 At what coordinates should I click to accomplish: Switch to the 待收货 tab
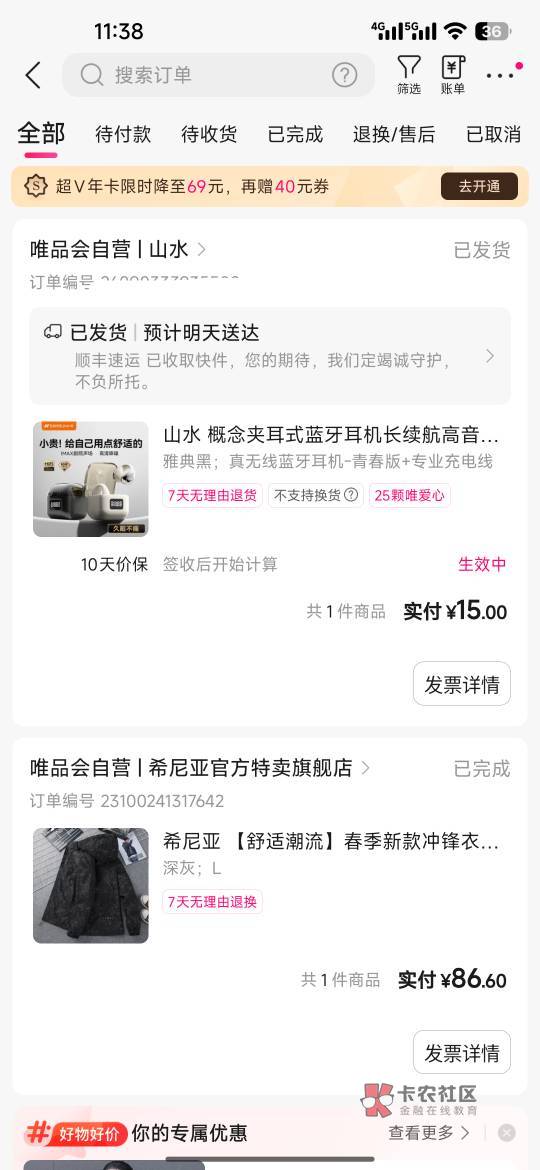(209, 134)
